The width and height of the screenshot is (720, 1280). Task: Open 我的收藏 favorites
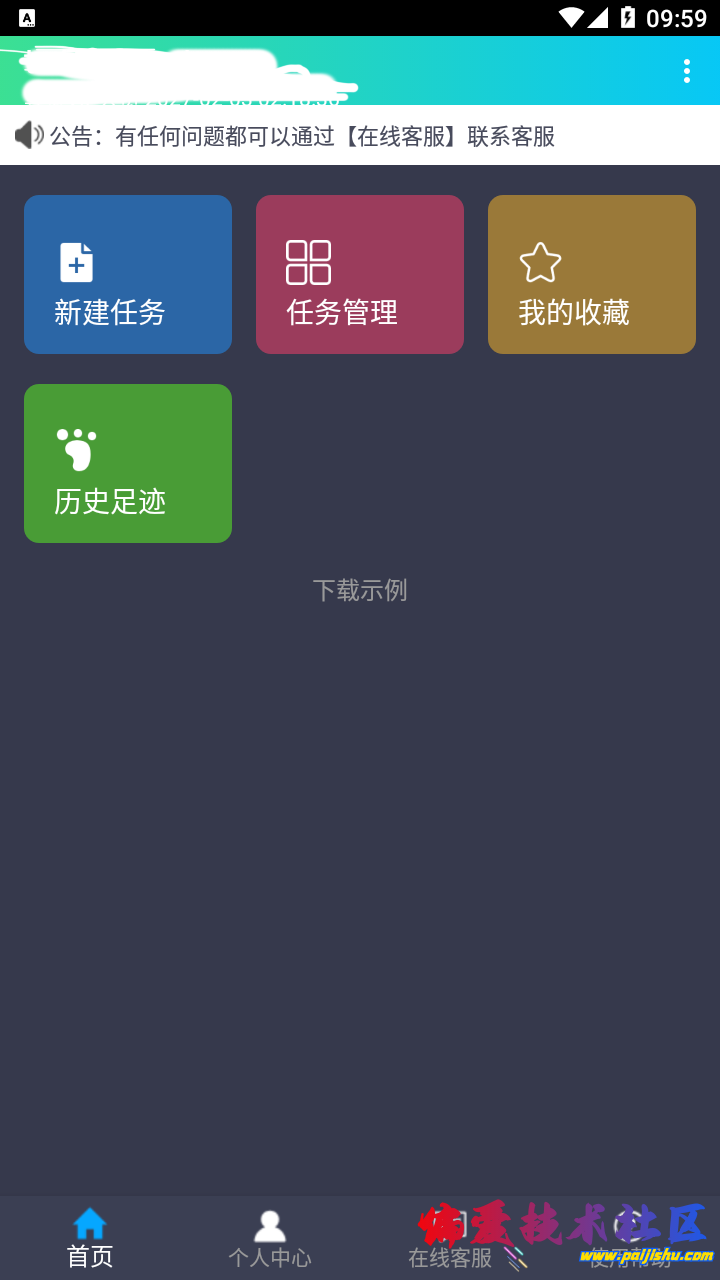click(x=591, y=274)
